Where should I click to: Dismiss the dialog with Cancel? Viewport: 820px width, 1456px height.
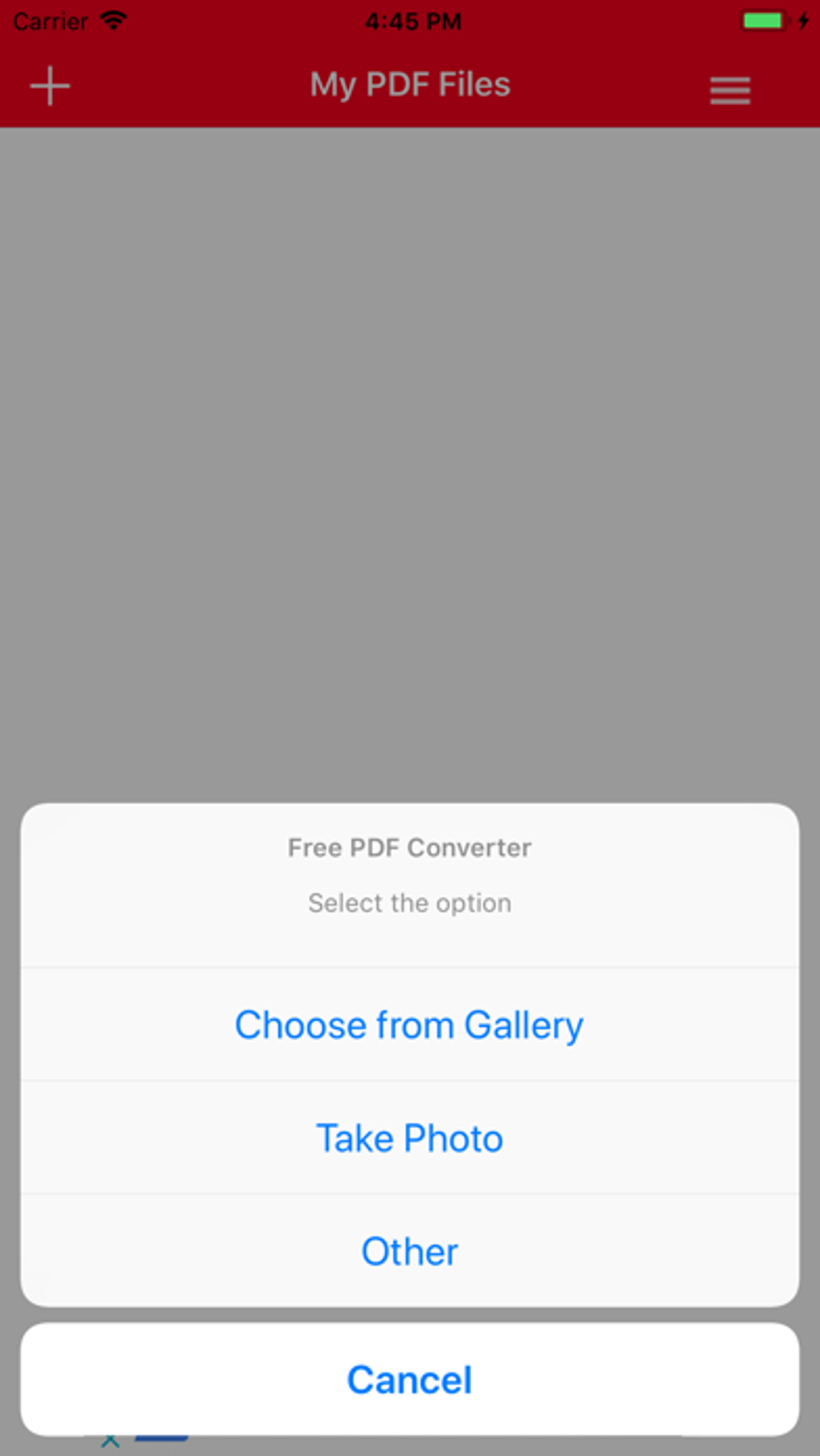click(409, 1379)
